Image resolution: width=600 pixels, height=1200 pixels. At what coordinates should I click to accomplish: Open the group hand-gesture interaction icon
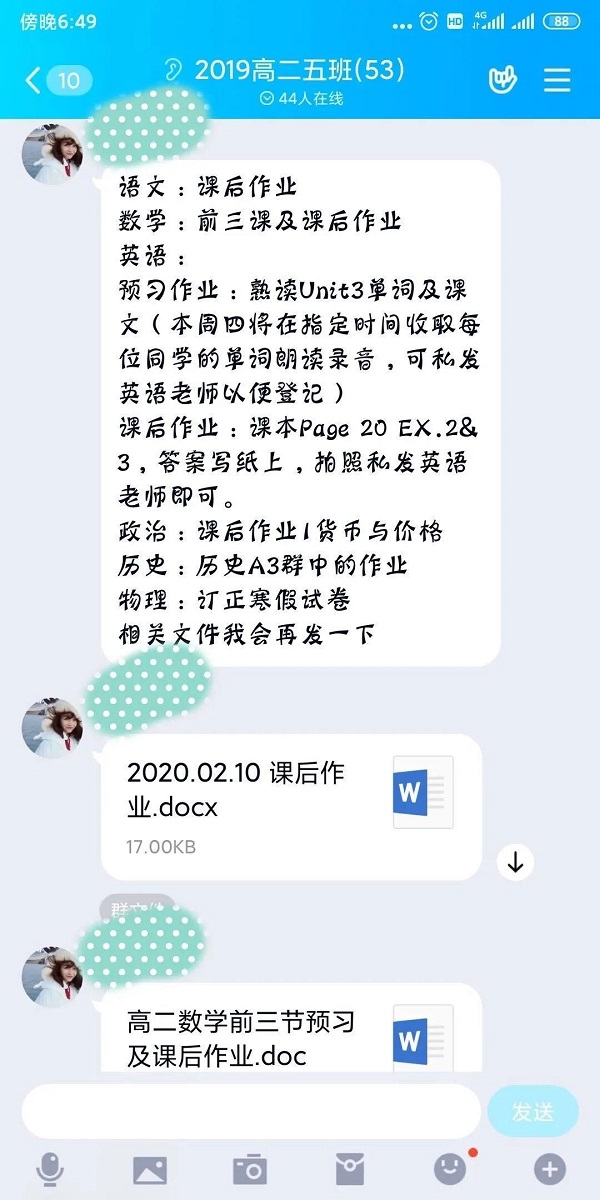(x=502, y=80)
